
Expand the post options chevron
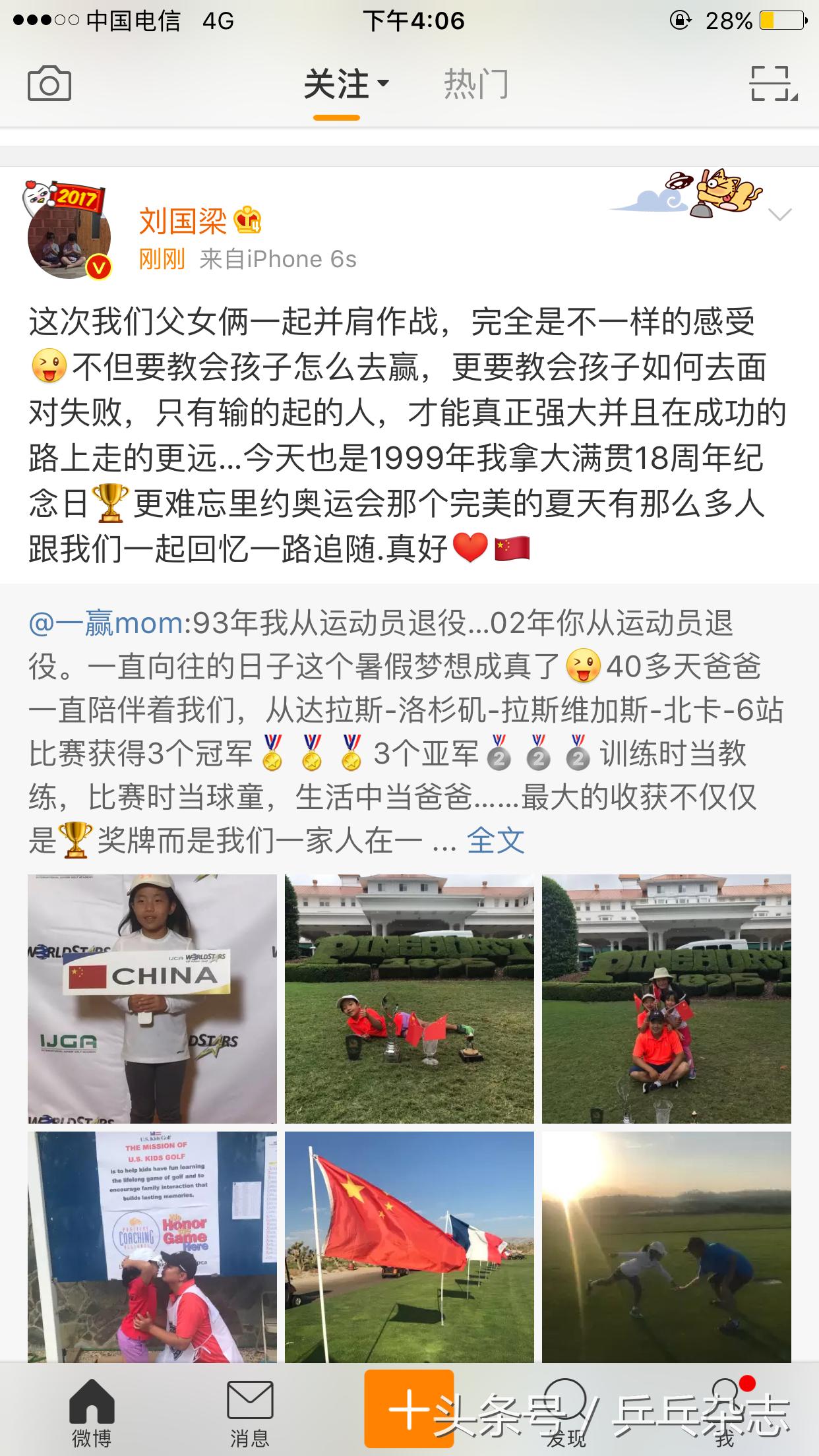point(780,215)
